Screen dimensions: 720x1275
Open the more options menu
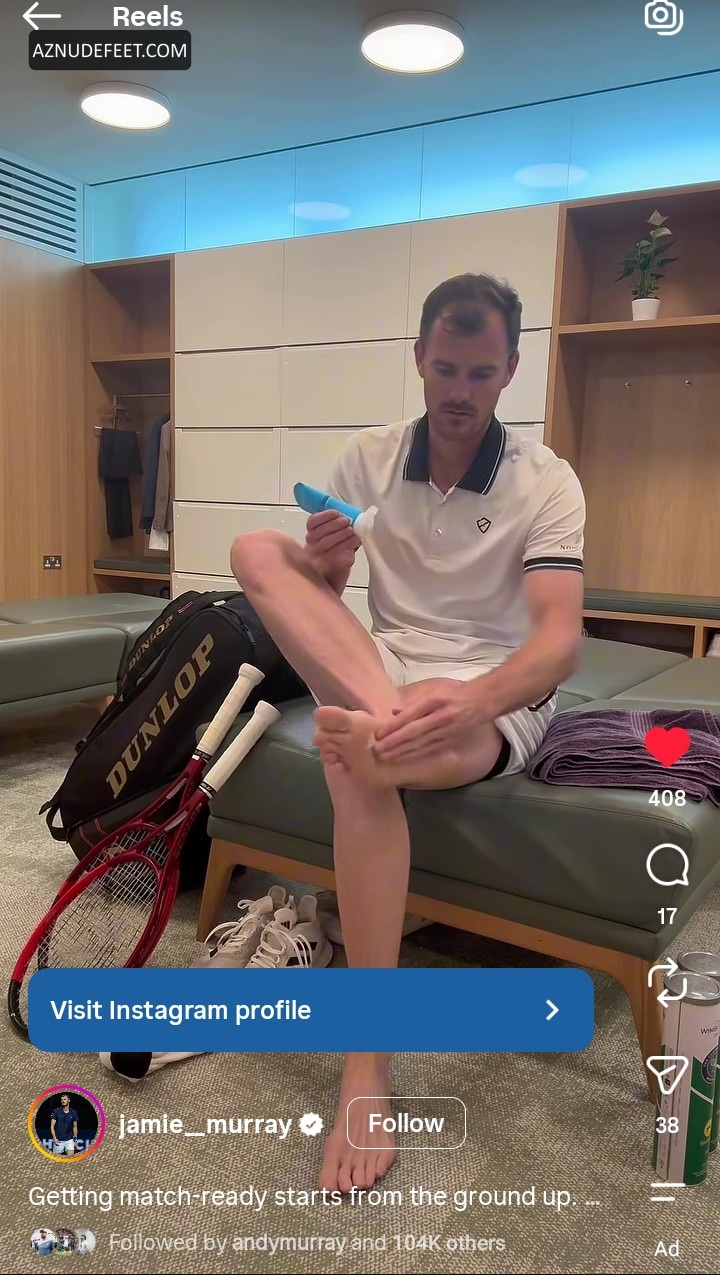click(667, 1191)
